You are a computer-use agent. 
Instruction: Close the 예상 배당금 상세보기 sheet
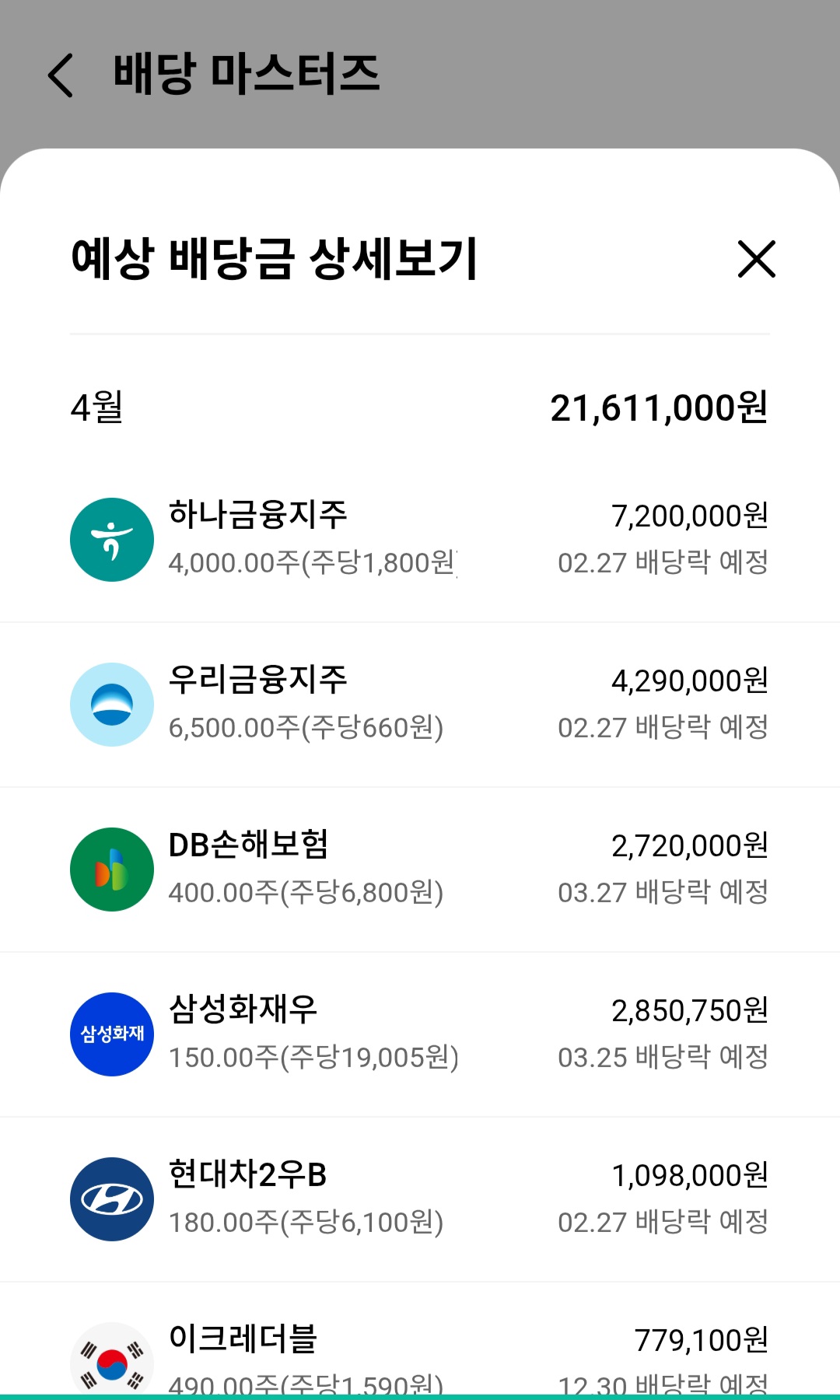[756, 259]
